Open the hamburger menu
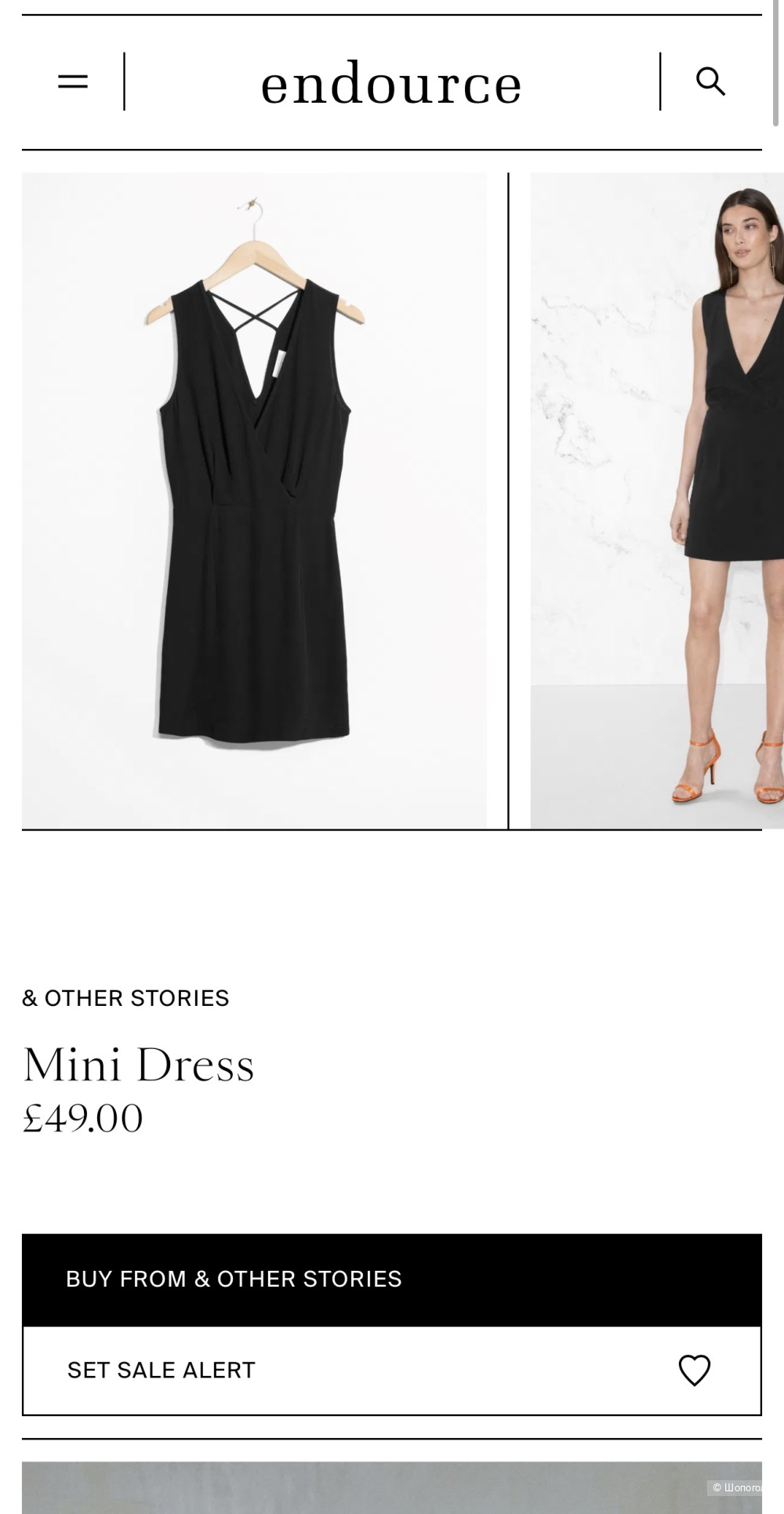This screenshot has height=1514, width=784. coord(73,81)
